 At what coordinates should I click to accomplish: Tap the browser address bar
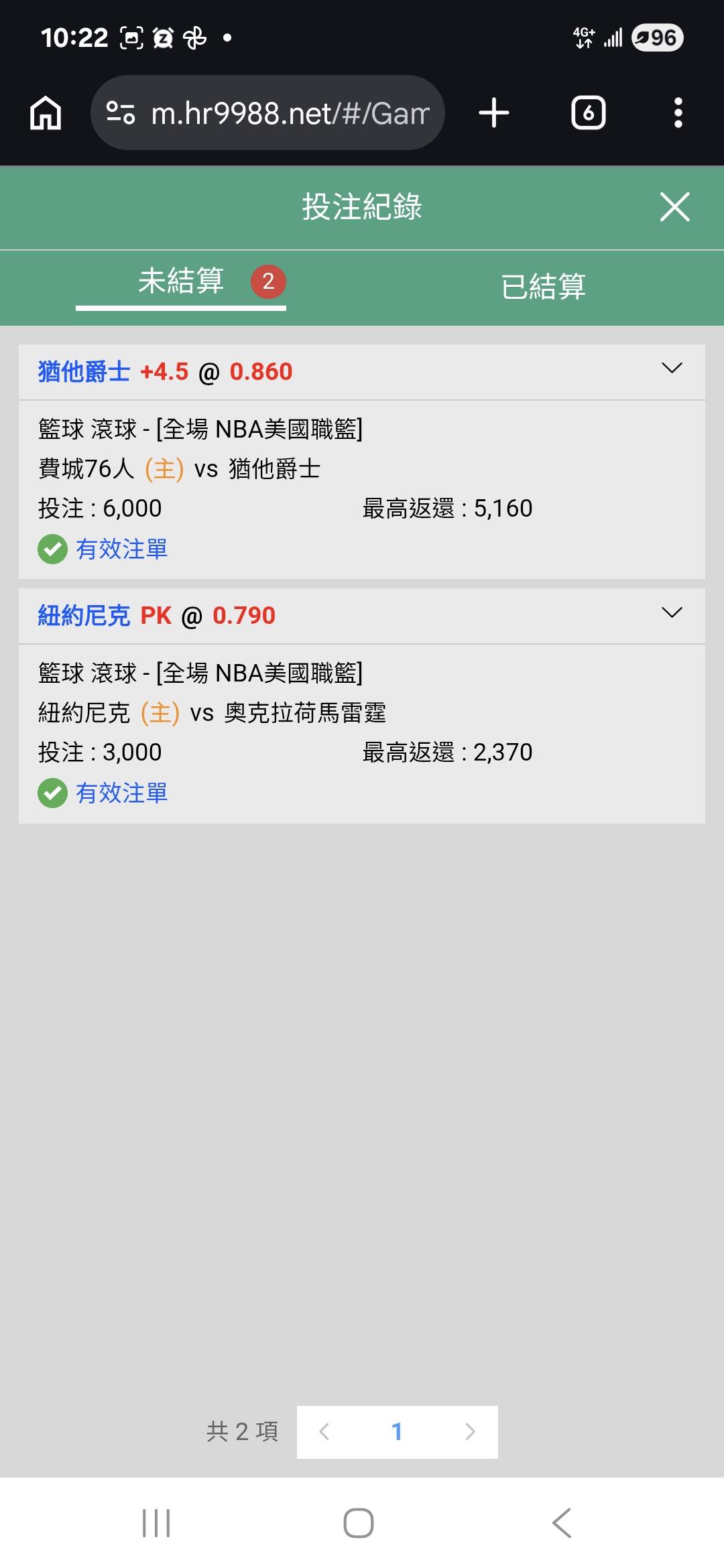(267, 113)
